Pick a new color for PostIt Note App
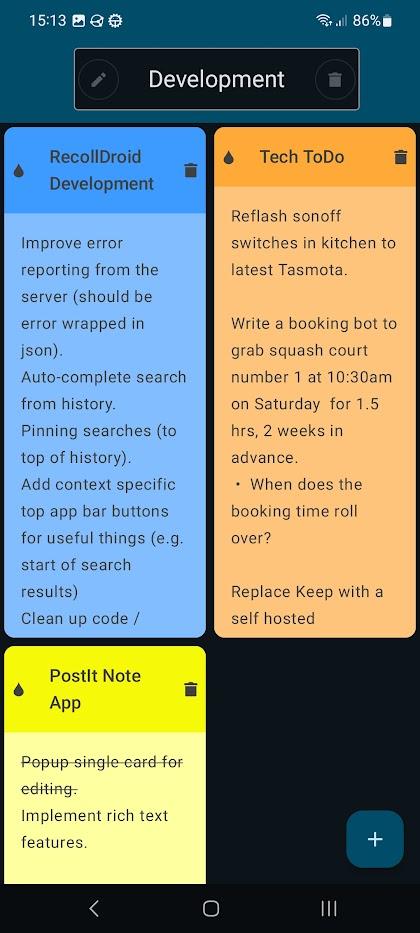Screen dimensions: 420x933 click(x=19, y=690)
